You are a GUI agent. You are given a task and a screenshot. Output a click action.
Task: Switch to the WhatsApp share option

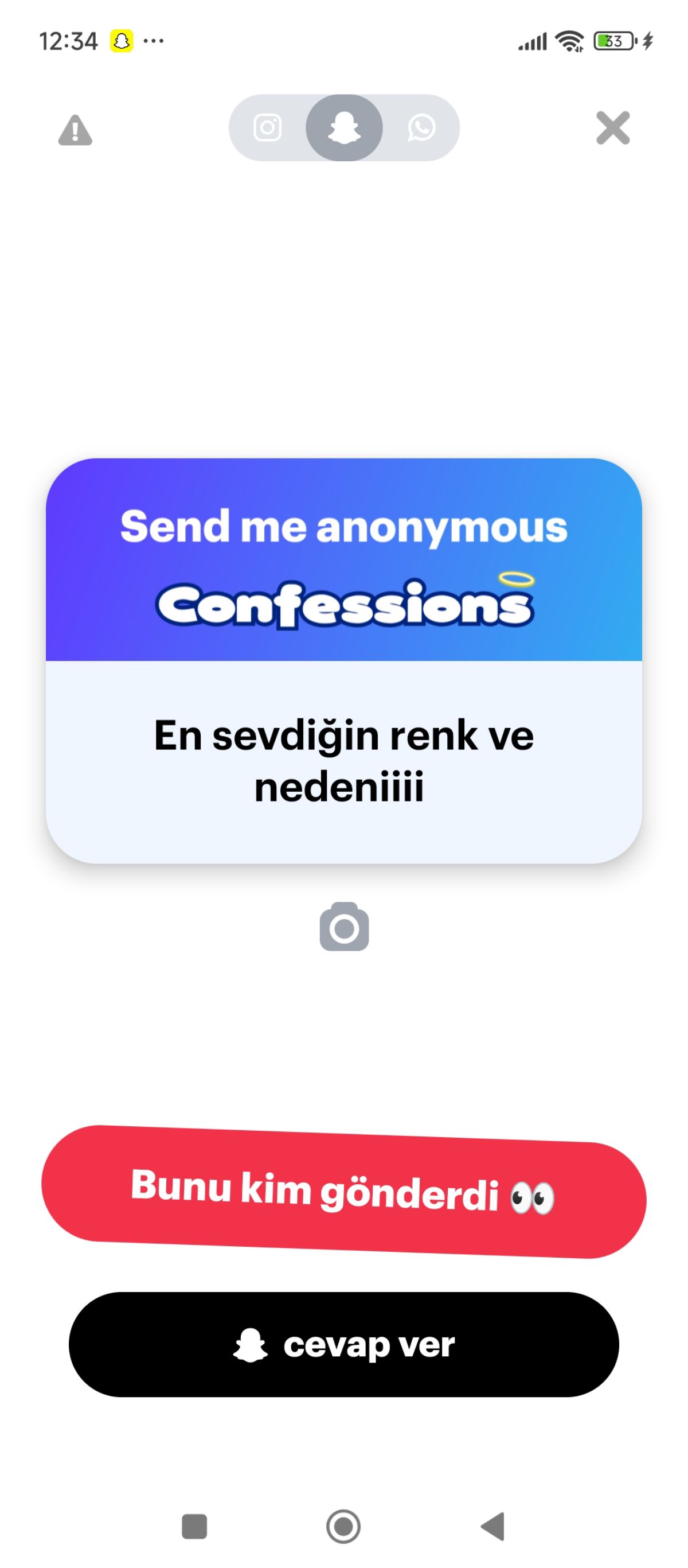coord(421,128)
